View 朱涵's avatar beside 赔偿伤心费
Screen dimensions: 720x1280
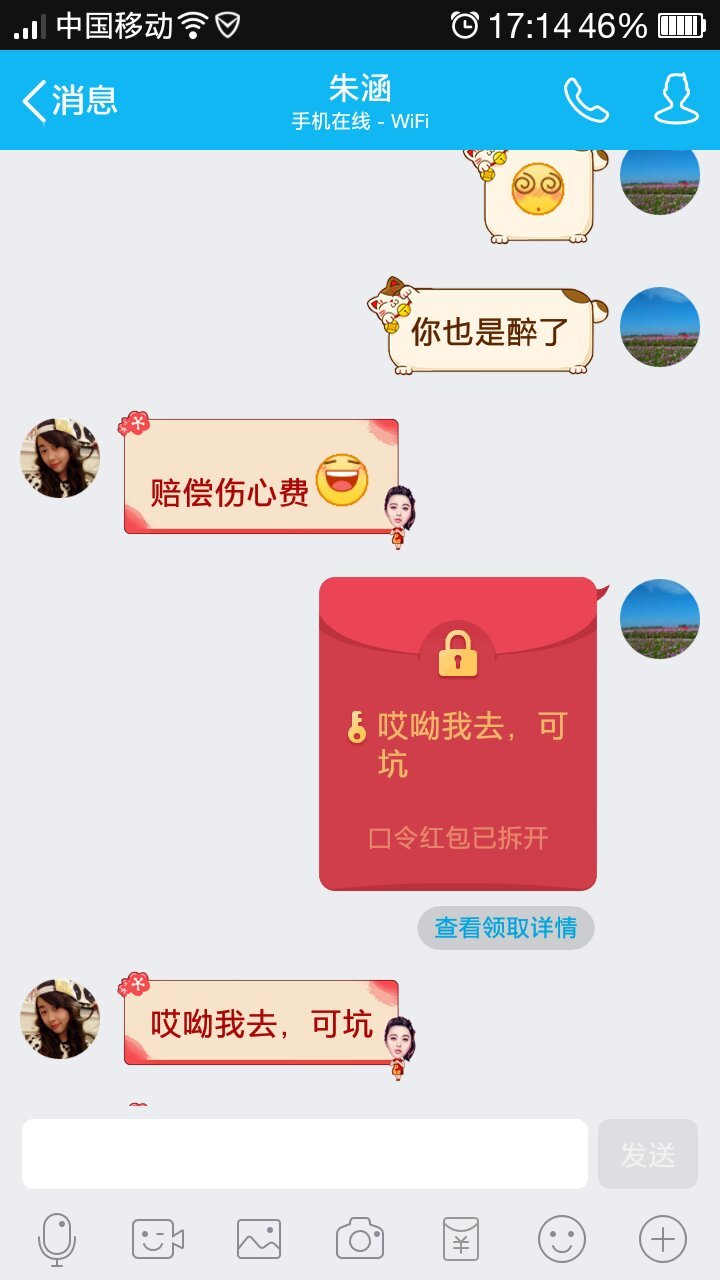[60, 459]
